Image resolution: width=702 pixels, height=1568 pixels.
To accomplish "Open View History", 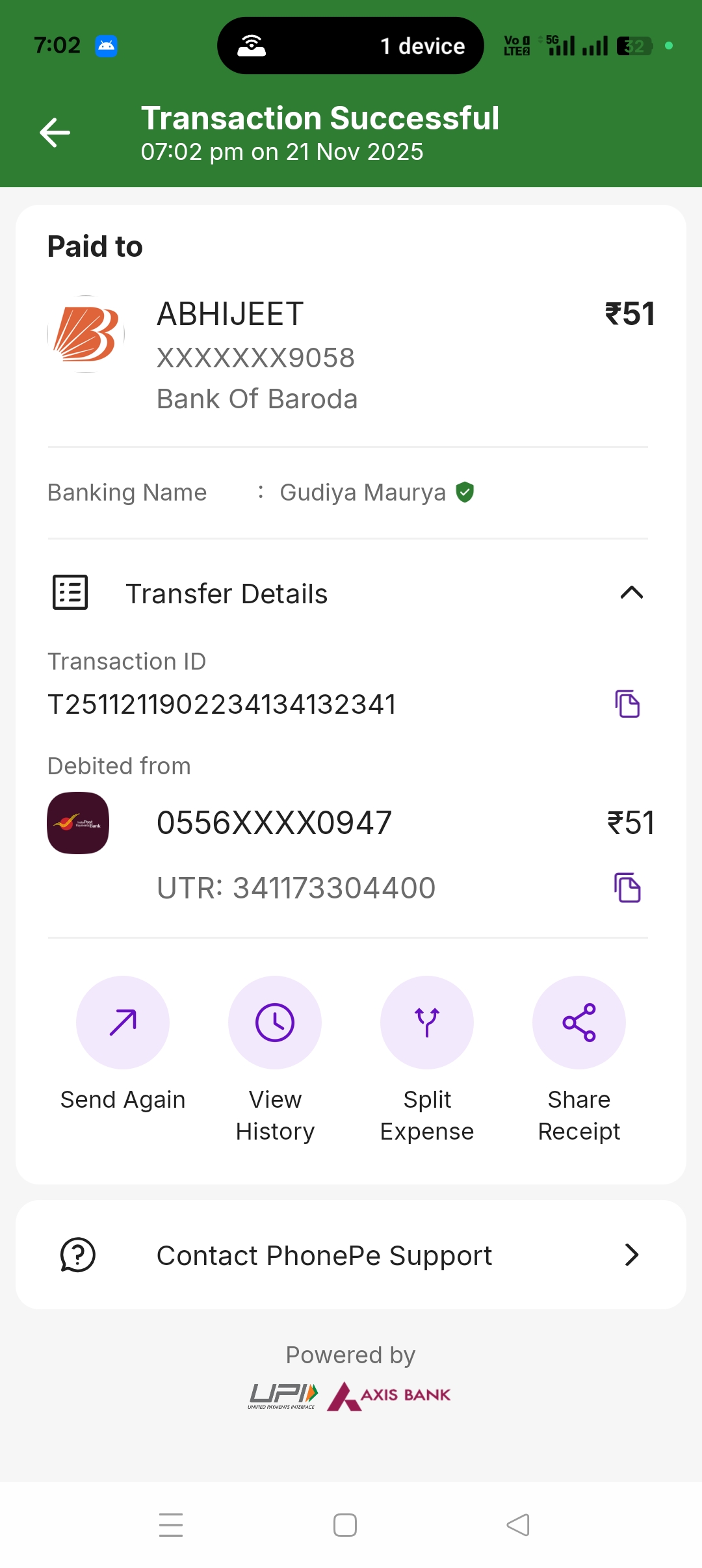I will tap(275, 1023).
